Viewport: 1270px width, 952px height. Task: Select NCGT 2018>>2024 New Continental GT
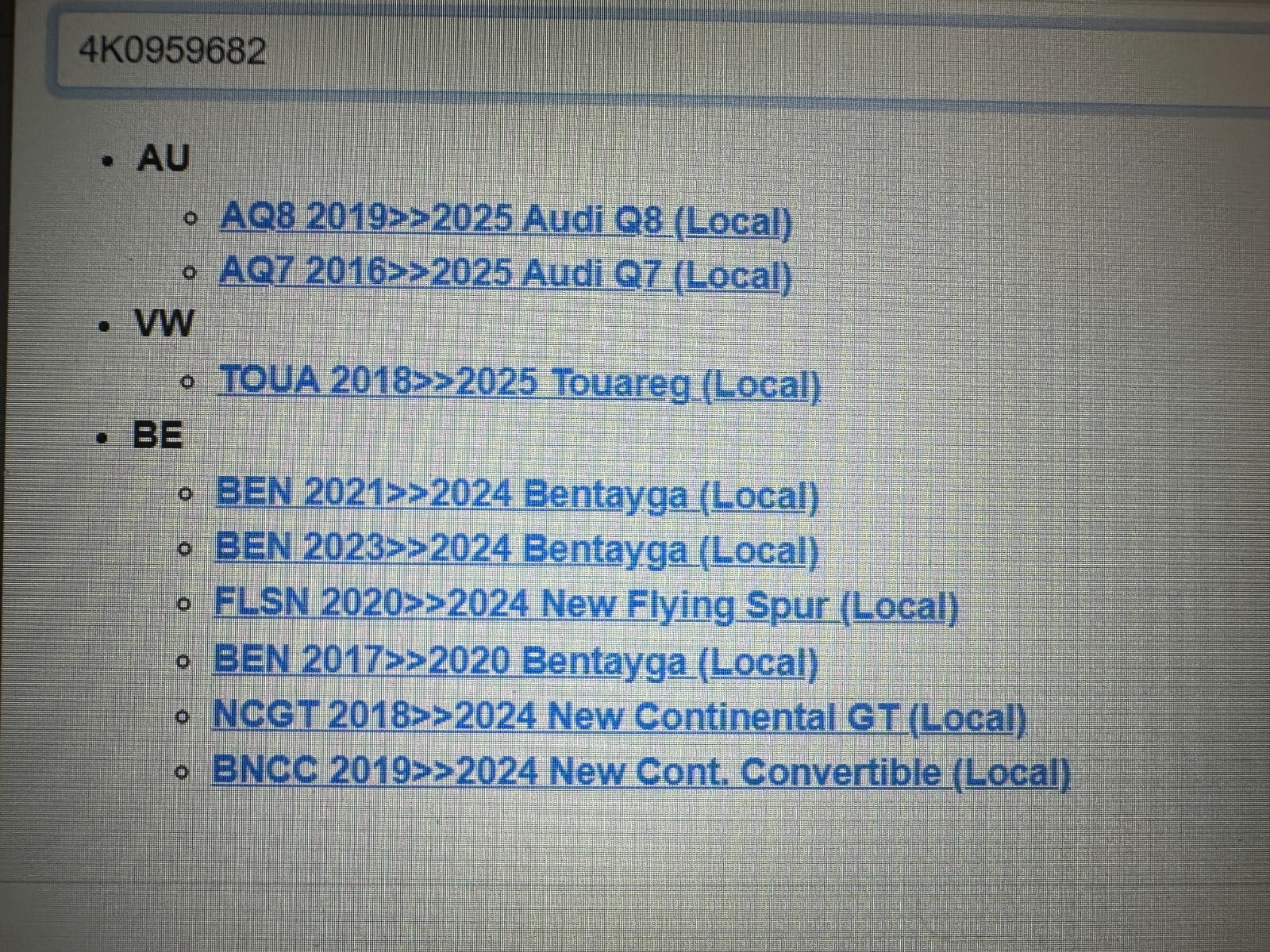[x=619, y=717]
